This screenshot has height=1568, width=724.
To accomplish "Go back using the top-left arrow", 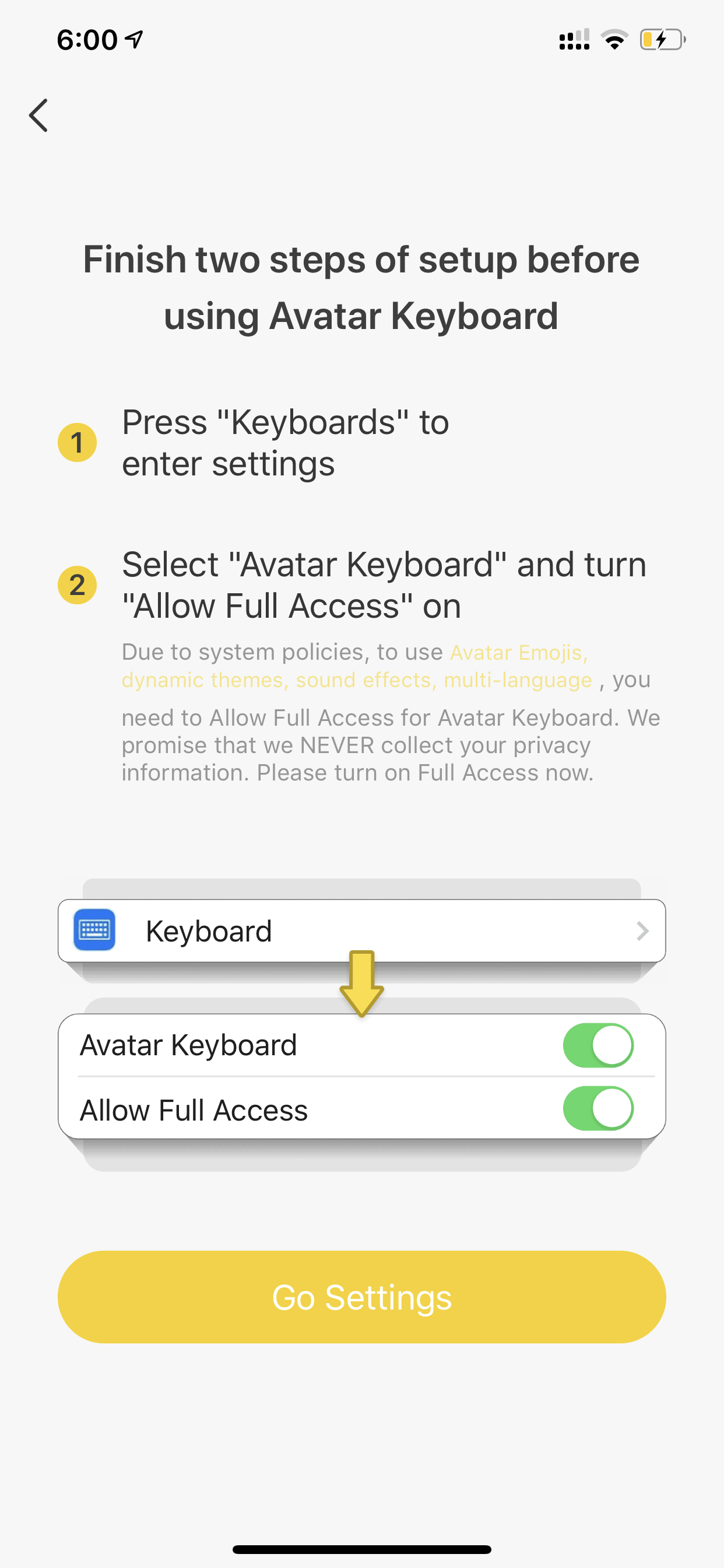I will click(38, 115).
